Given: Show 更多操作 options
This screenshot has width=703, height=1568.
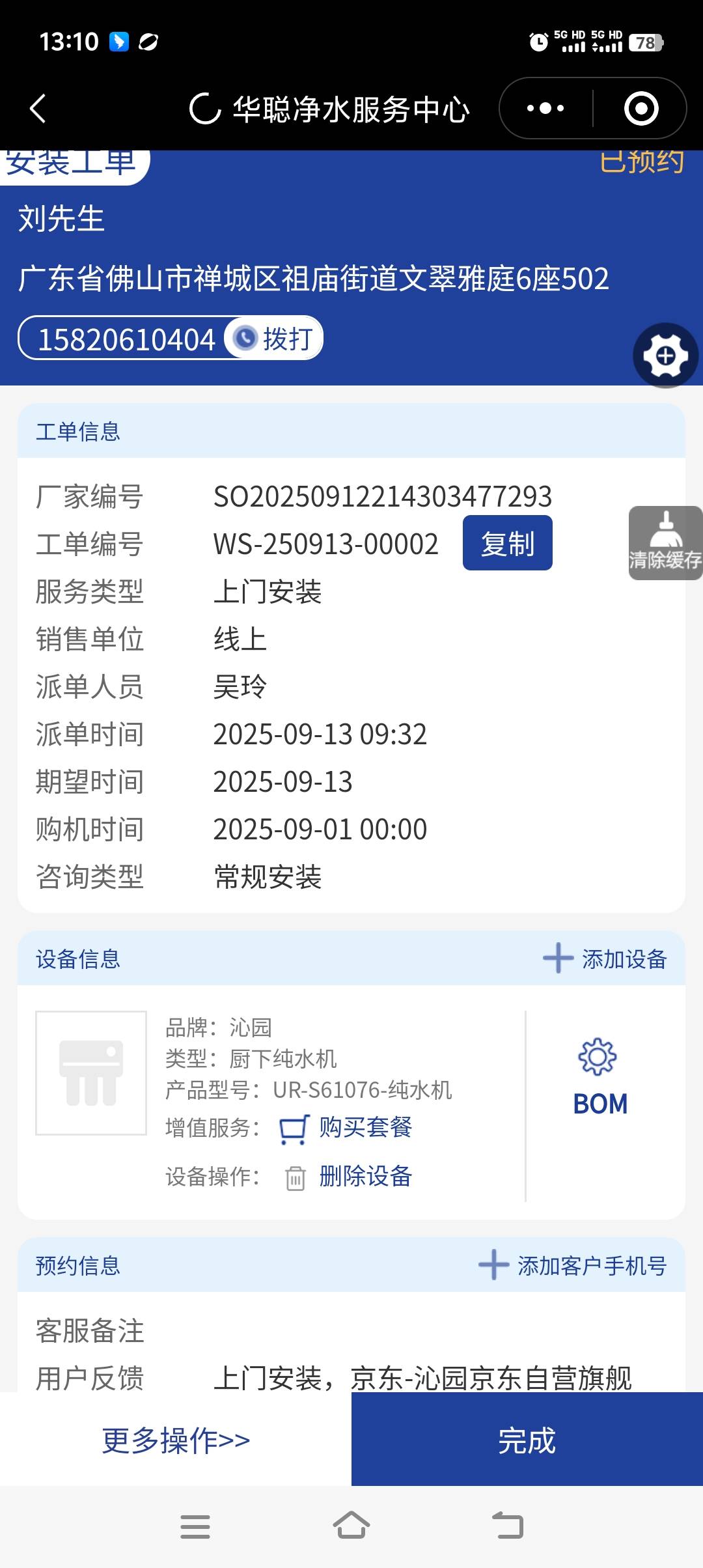Looking at the screenshot, I should tap(176, 1440).
